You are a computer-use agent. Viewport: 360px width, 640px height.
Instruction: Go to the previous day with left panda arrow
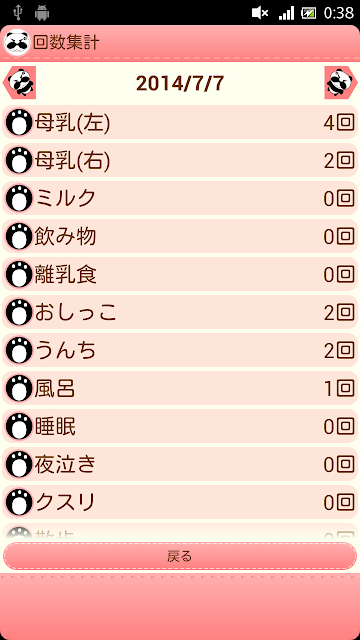19,82
